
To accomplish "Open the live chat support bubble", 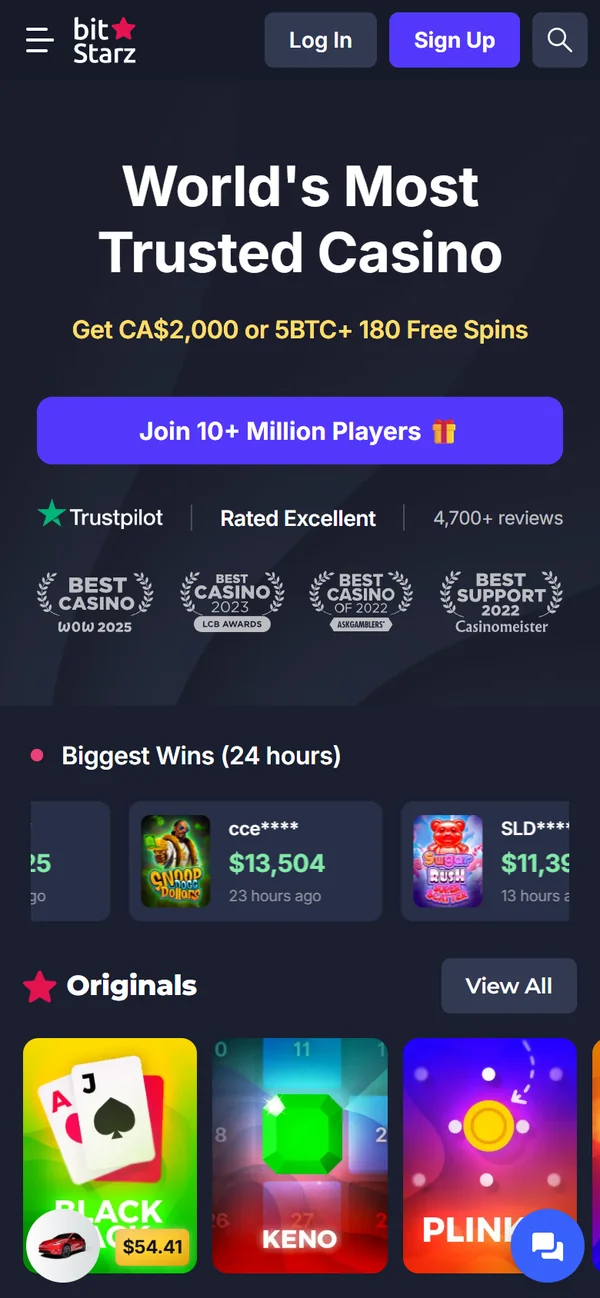I will (x=547, y=1246).
